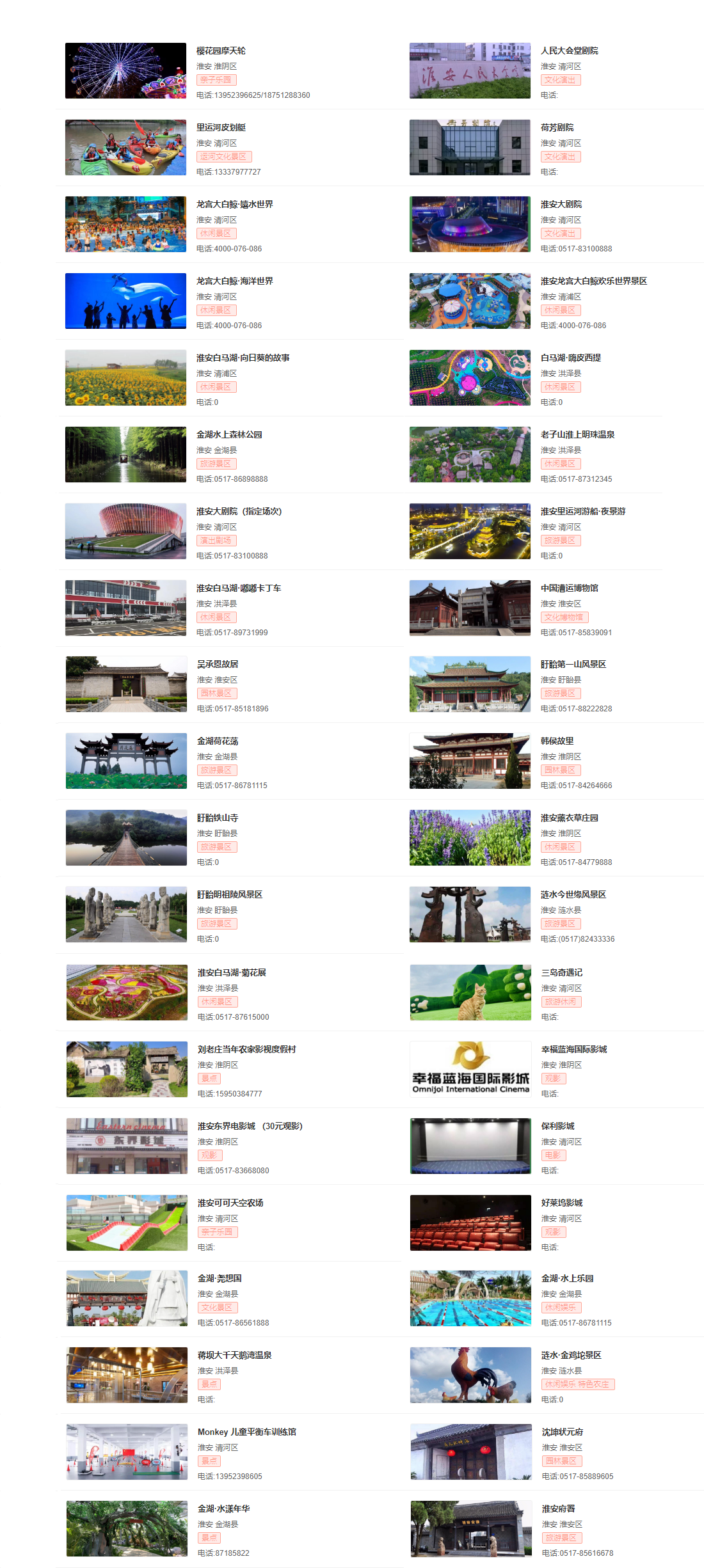View 淮安白马湖·向日葵的故事 listing
704x1568 pixels.
pos(243,358)
